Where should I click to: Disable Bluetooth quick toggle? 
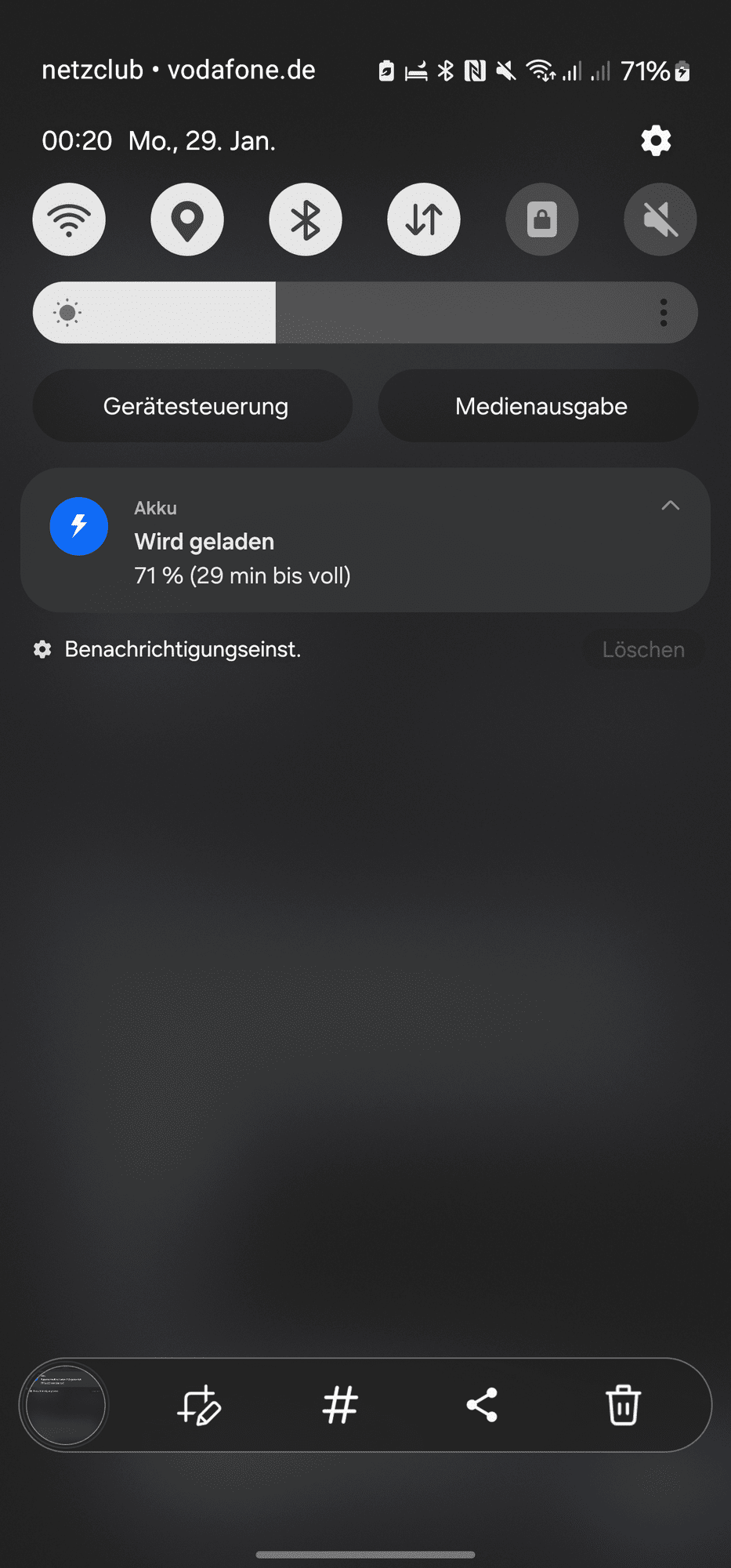click(x=306, y=220)
